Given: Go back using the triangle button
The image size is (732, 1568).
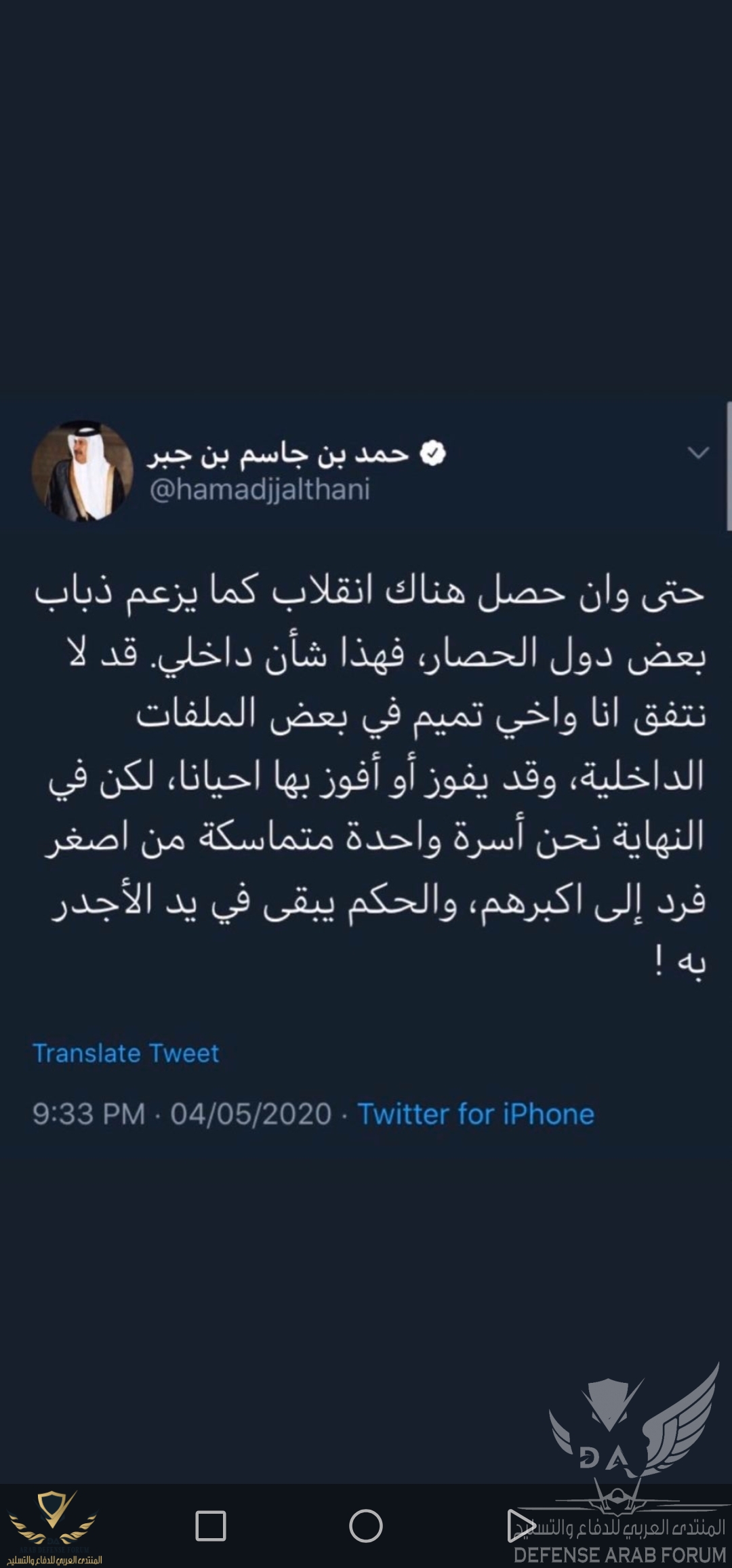Looking at the screenshot, I should 521,1527.
